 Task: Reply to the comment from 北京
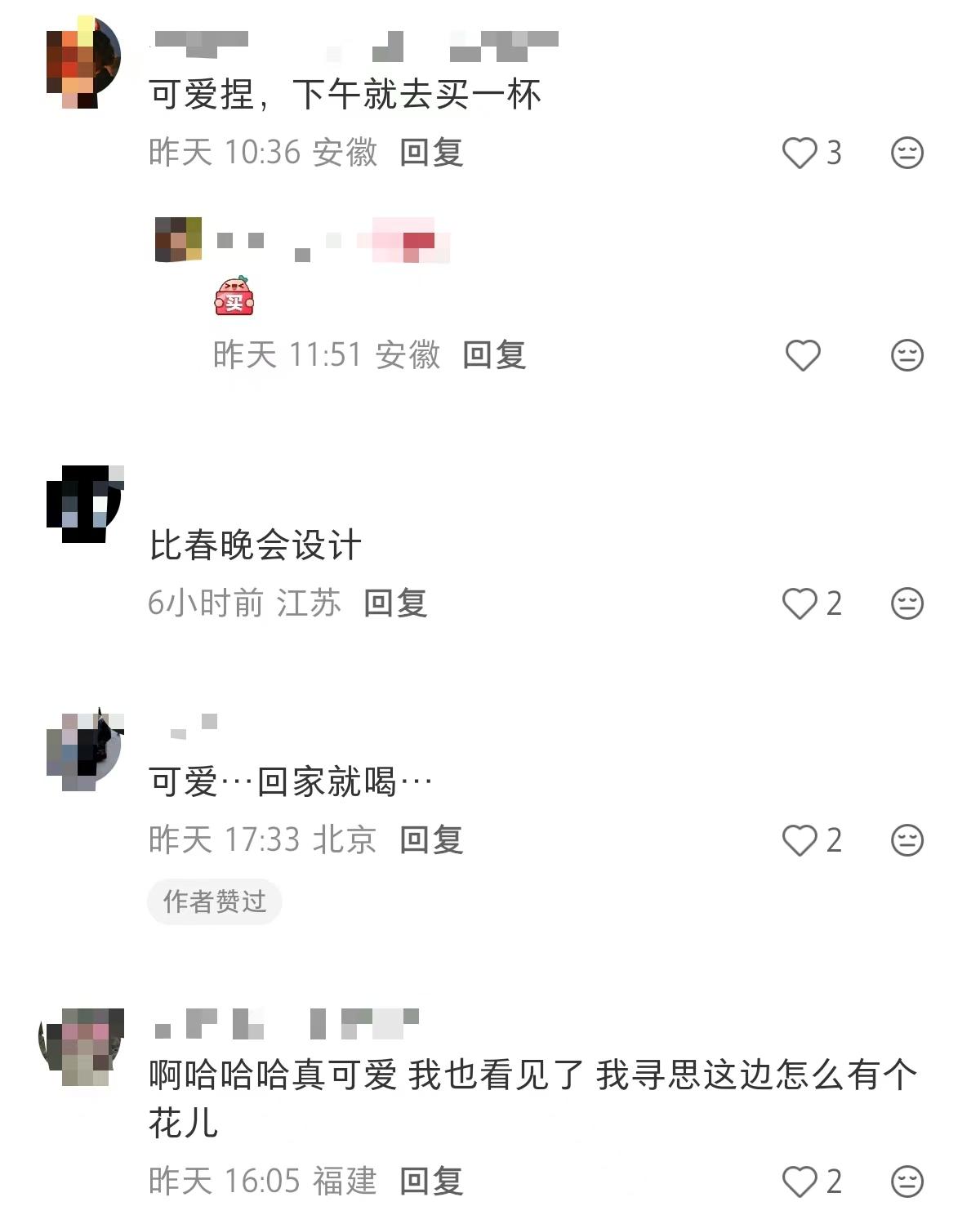pos(431,840)
